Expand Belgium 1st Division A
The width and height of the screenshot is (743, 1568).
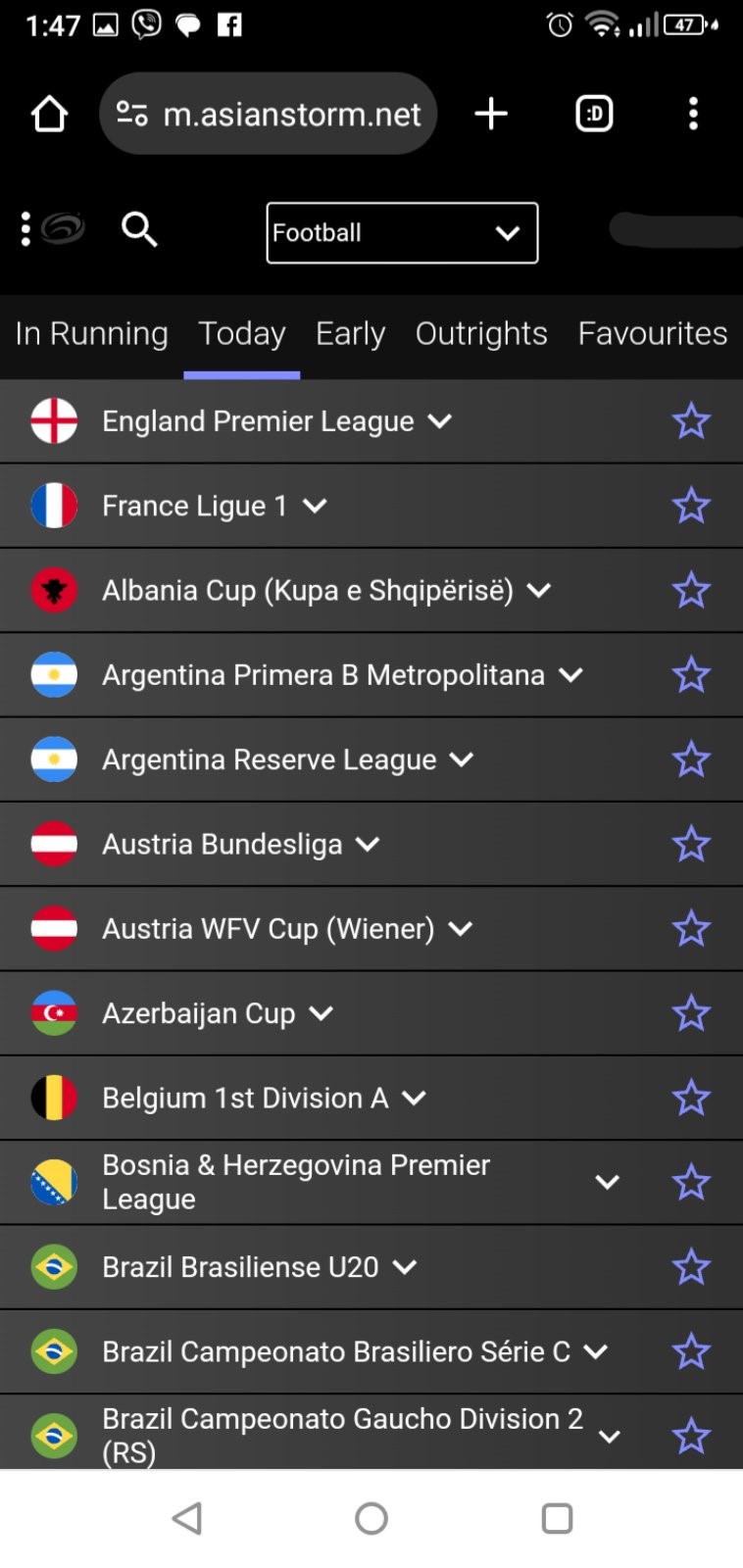pyautogui.click(x=371, y=1098)
